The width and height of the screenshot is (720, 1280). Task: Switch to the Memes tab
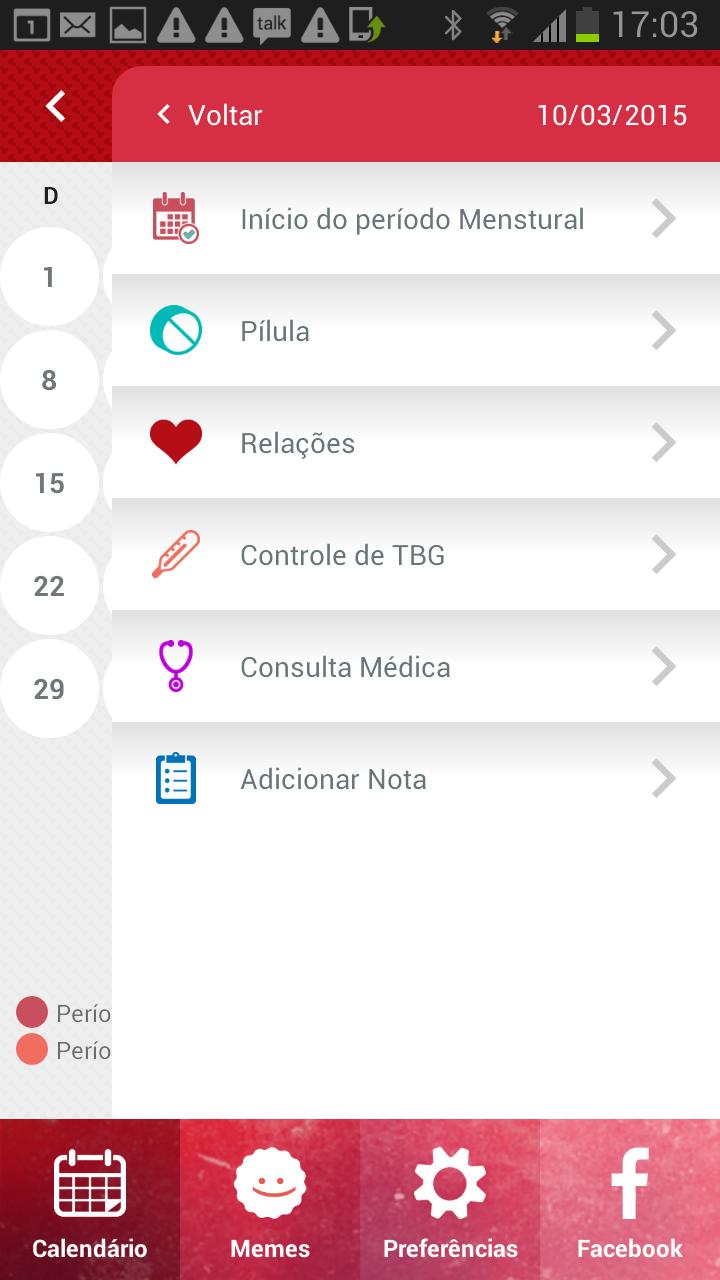click(x=270, y=1200)
